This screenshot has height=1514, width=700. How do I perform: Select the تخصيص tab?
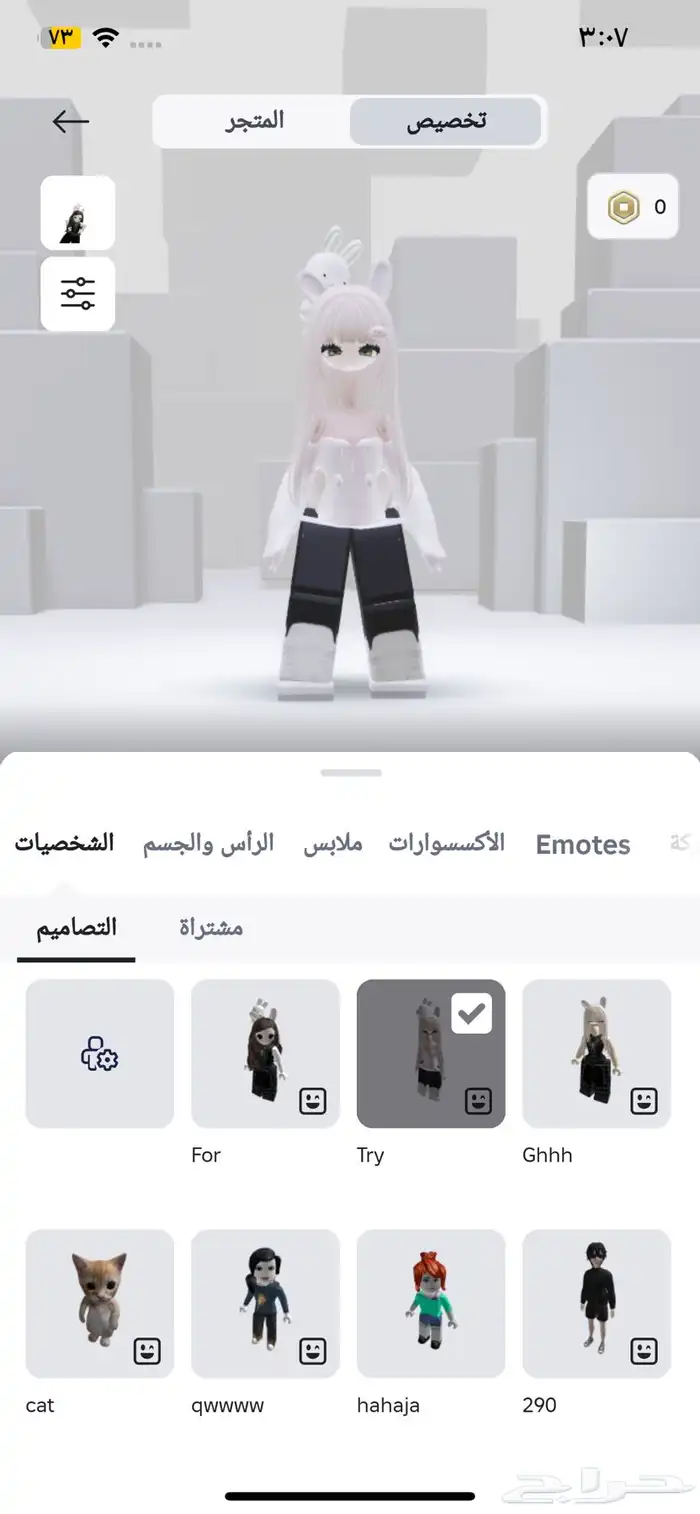click(x=446, y=121)
